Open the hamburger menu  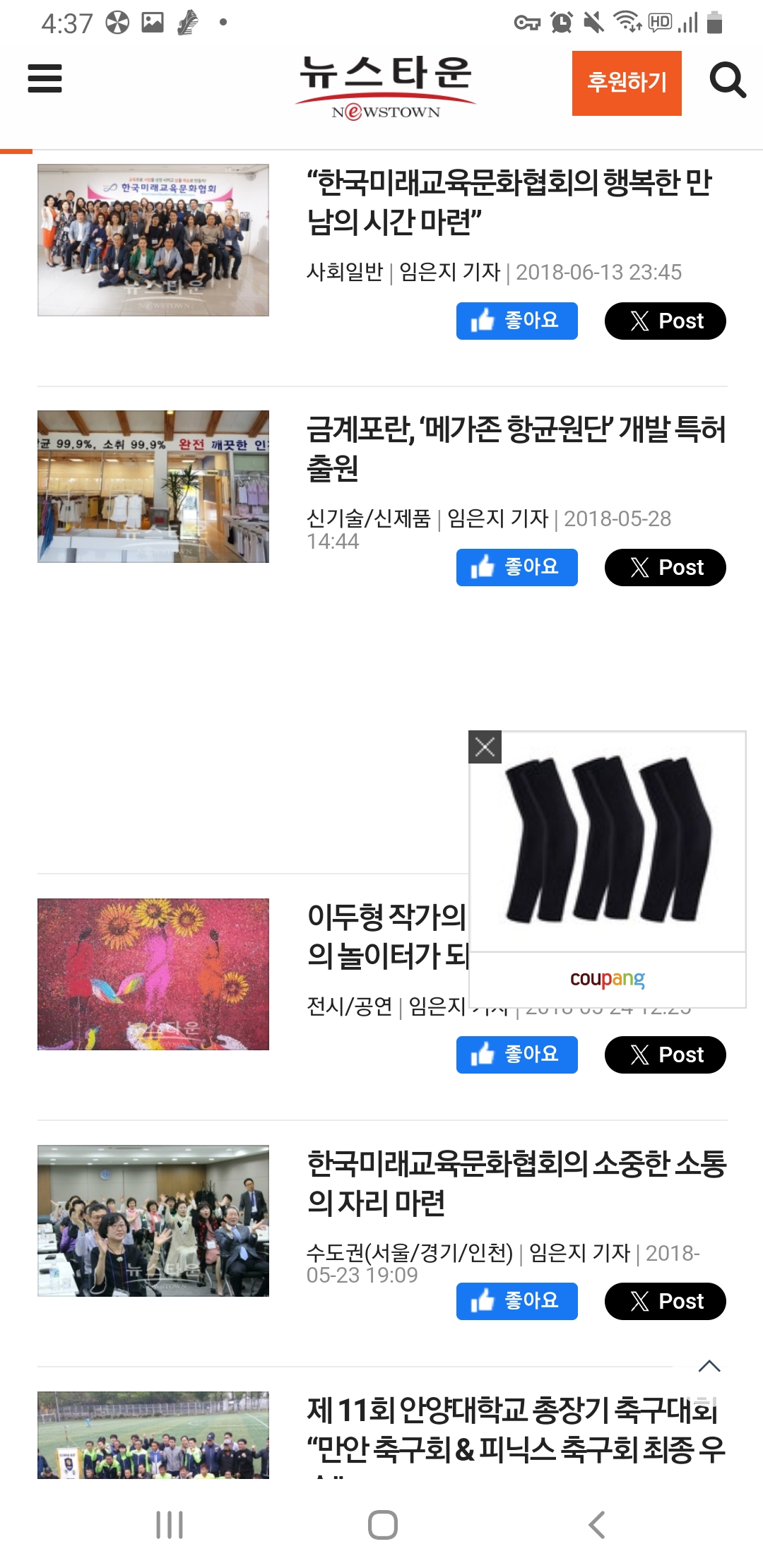click(45, 78)
